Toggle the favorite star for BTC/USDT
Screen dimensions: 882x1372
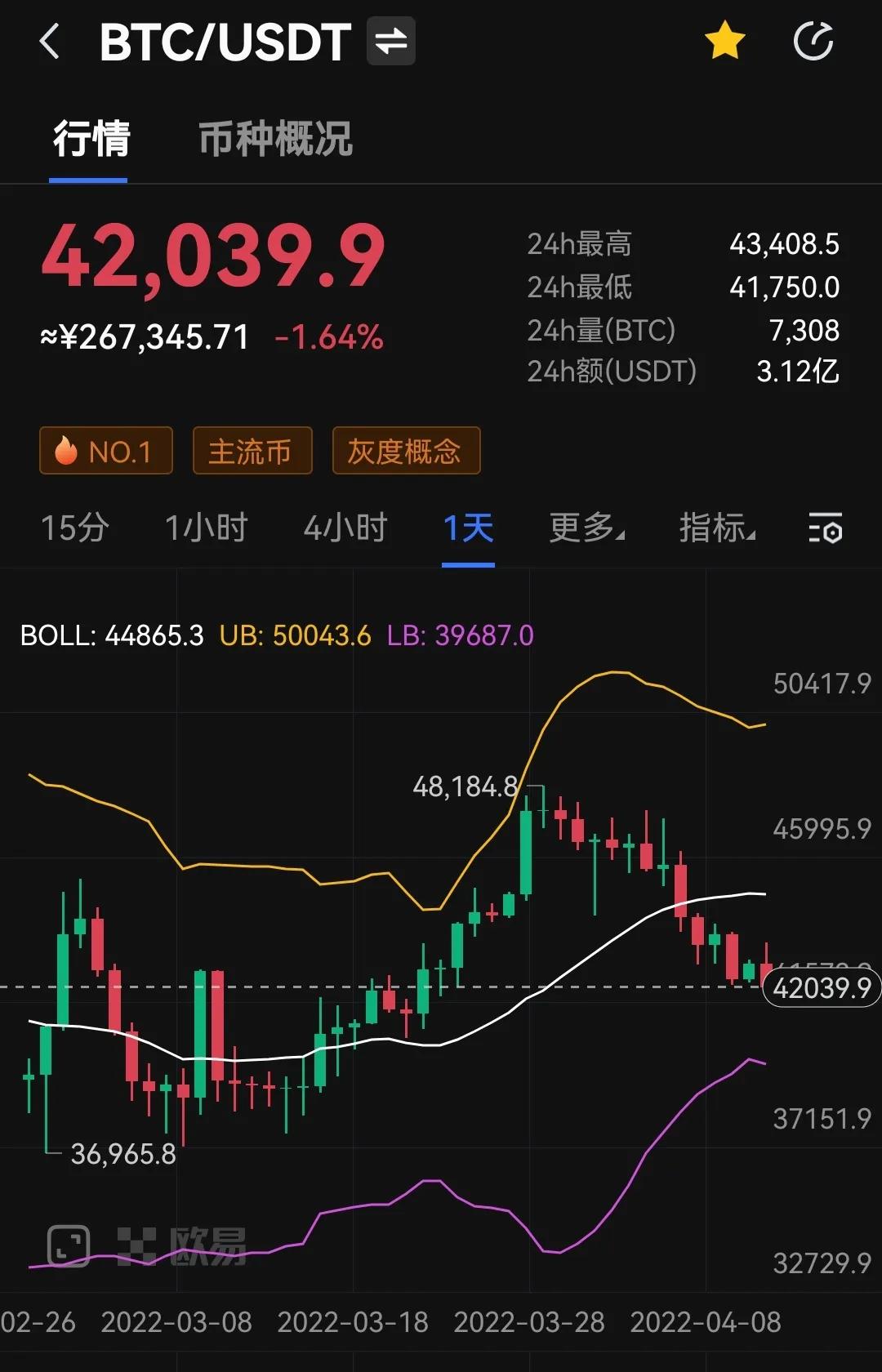725,42
